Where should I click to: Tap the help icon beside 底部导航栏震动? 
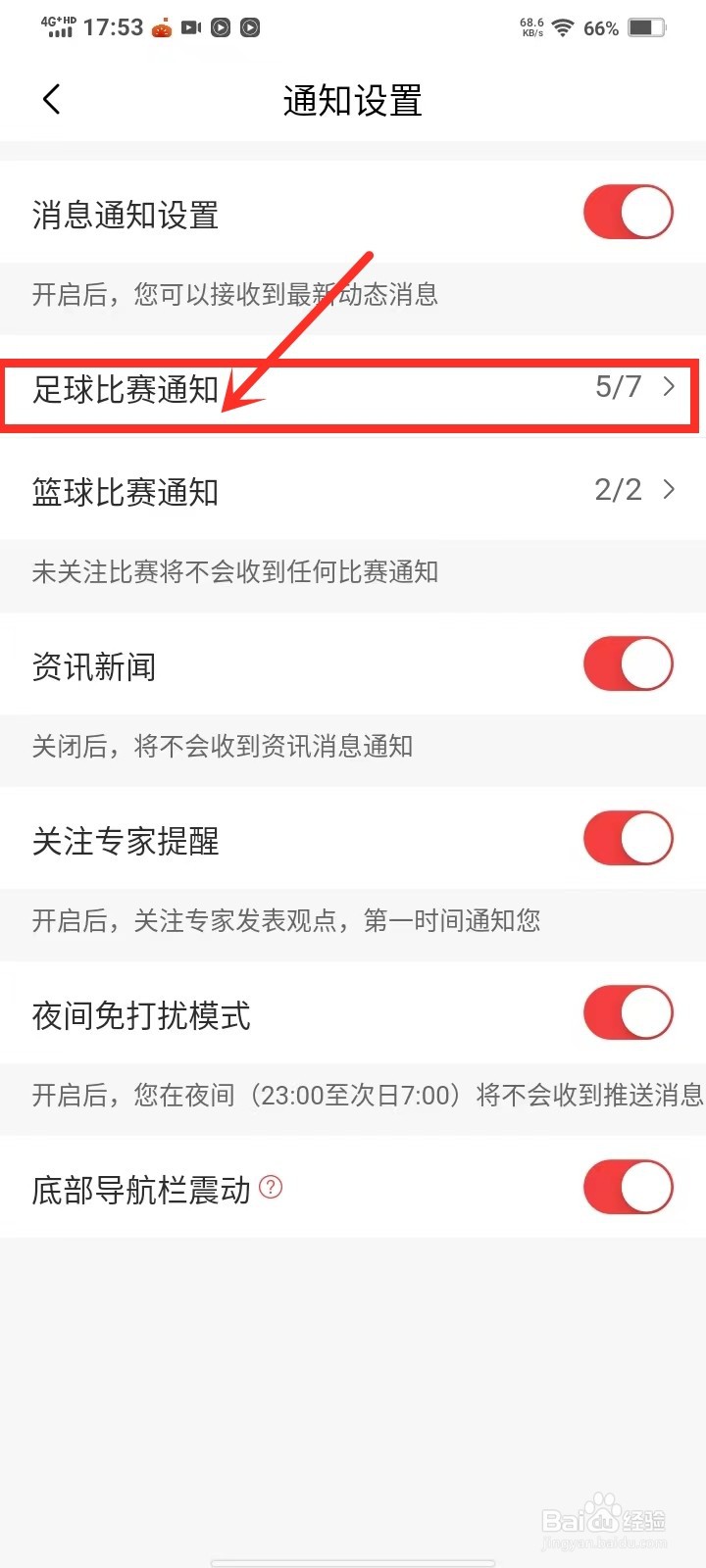[271, 1187]
